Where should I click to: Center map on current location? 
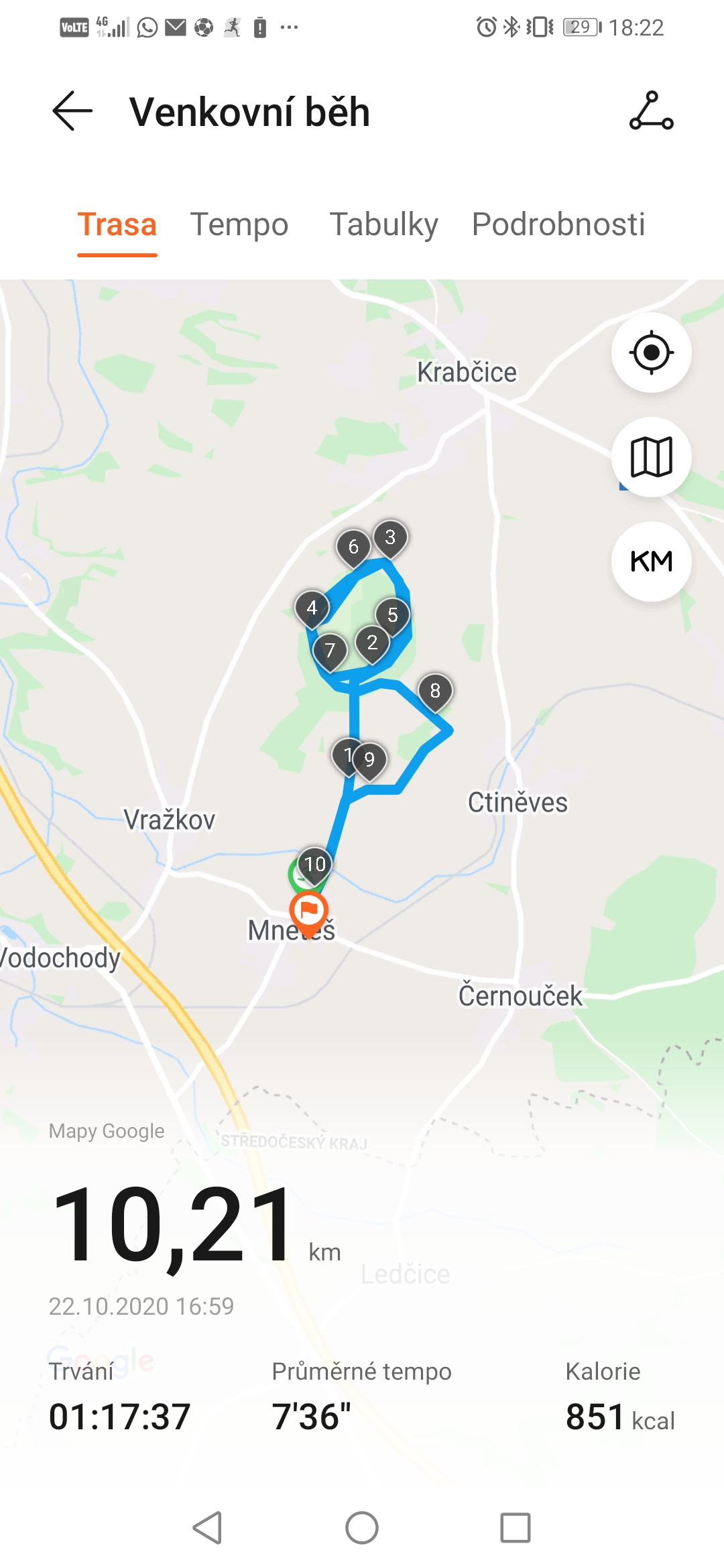coord(652,352)
